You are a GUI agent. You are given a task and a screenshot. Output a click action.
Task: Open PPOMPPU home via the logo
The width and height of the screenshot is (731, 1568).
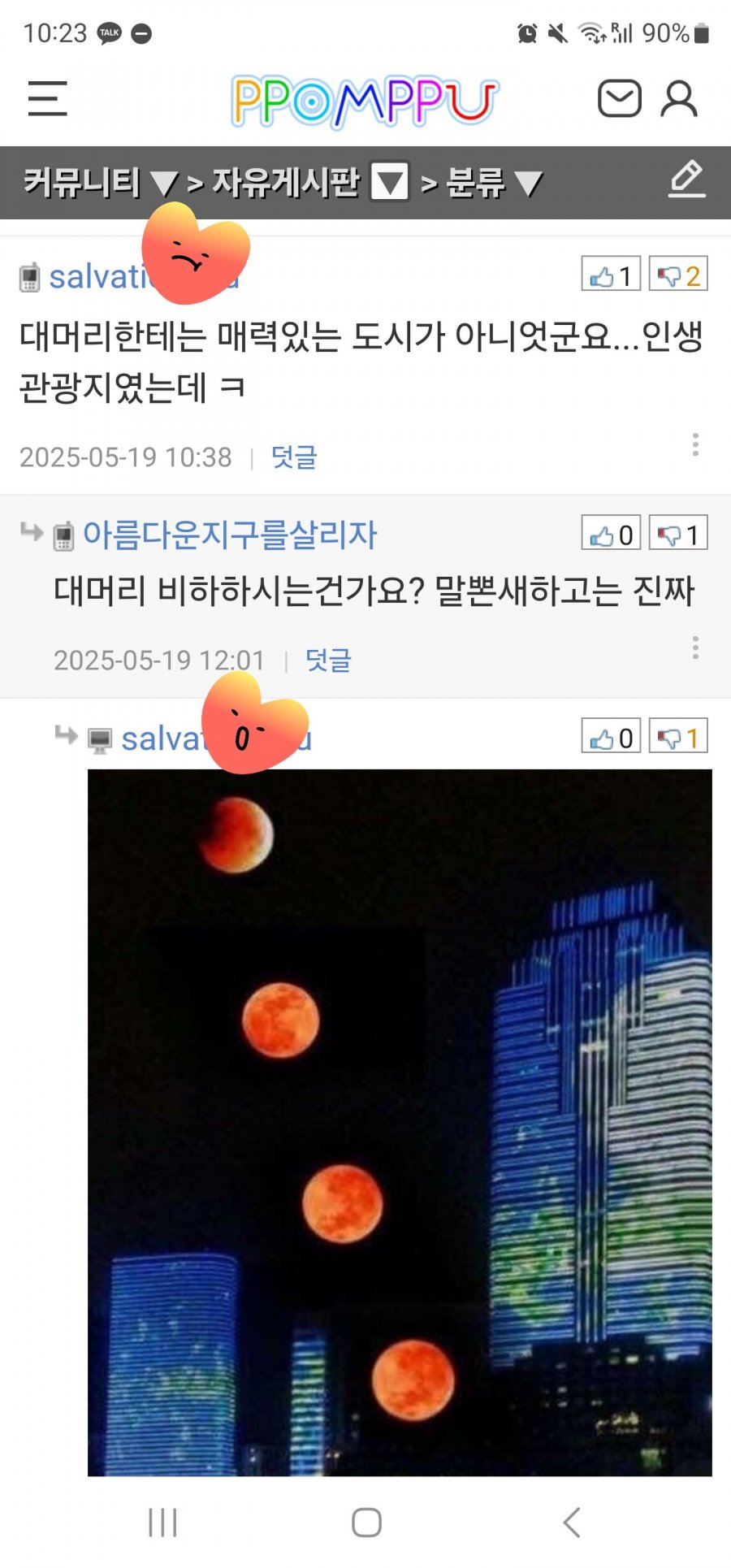(364, 101)
